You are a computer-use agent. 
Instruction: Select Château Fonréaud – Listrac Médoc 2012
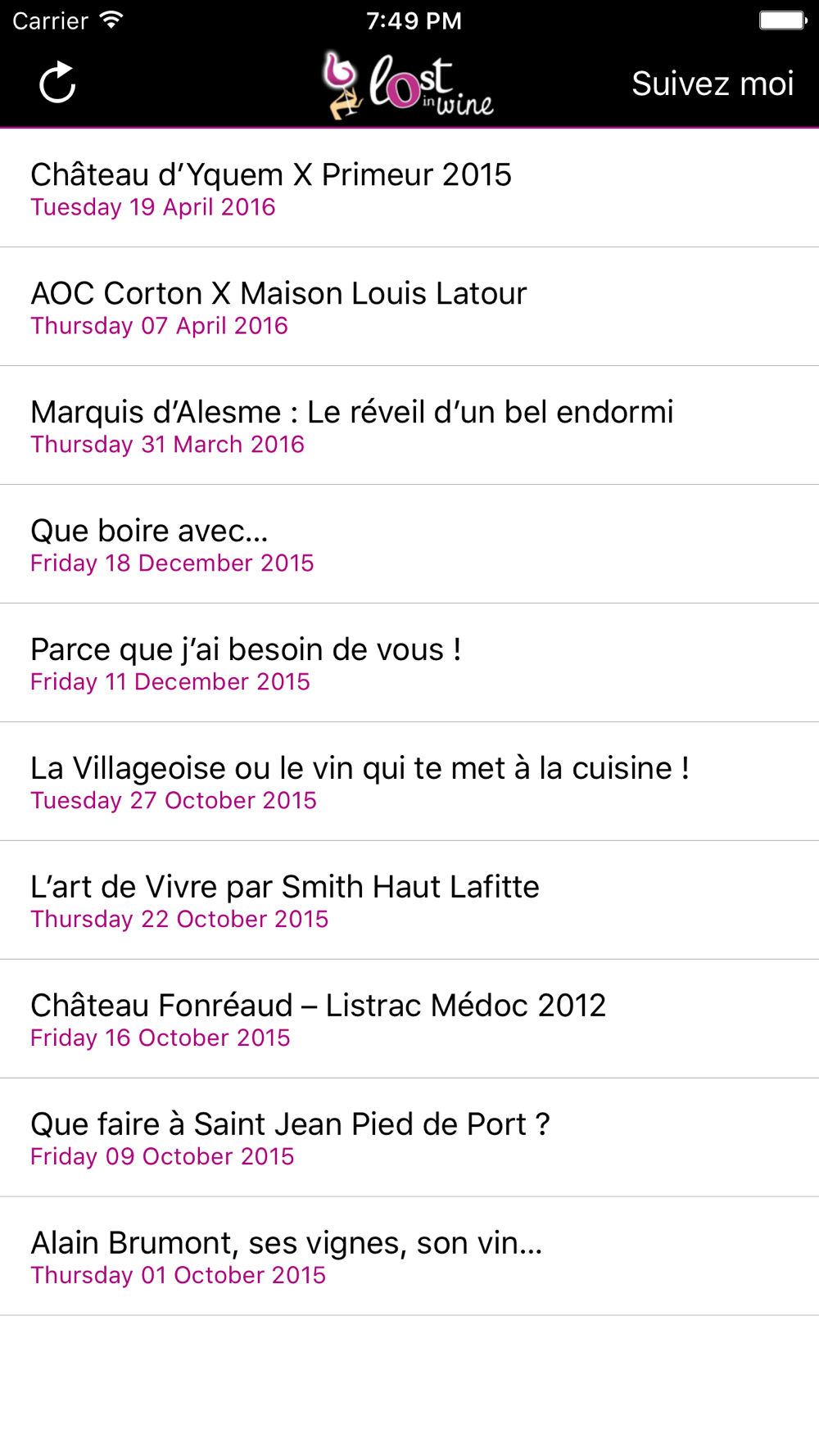409,1020
